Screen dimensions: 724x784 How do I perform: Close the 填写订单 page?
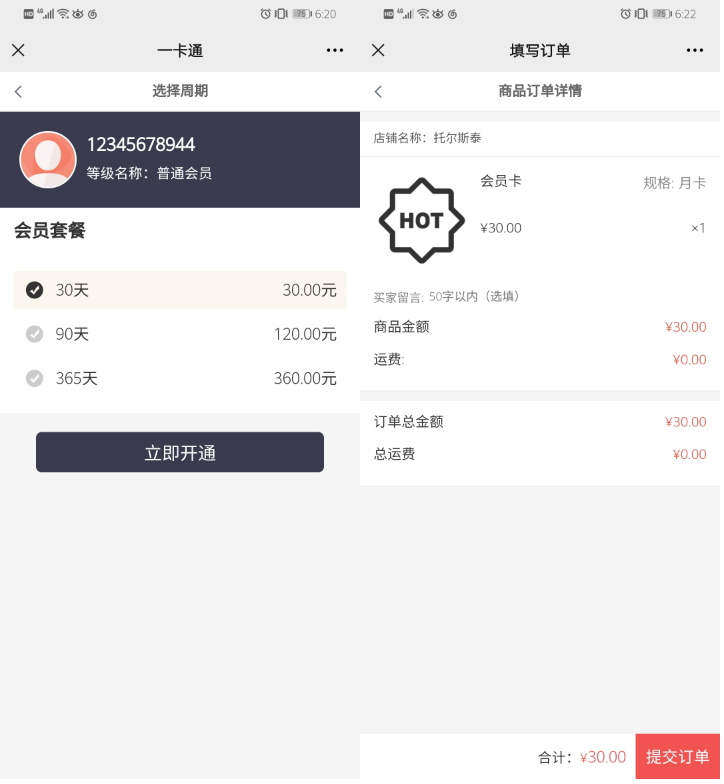pos(378,50)
